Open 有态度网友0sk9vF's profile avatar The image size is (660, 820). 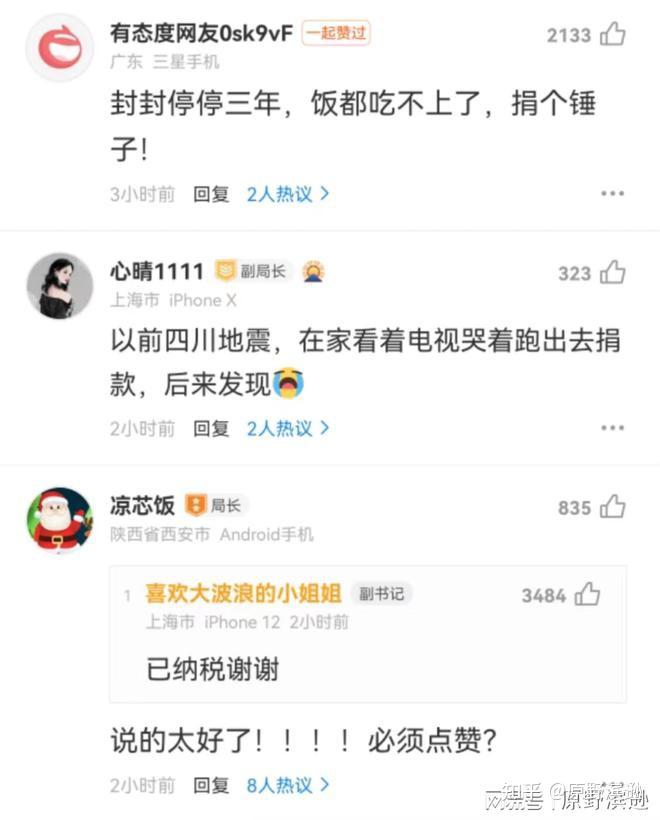[x=59, y=47]
